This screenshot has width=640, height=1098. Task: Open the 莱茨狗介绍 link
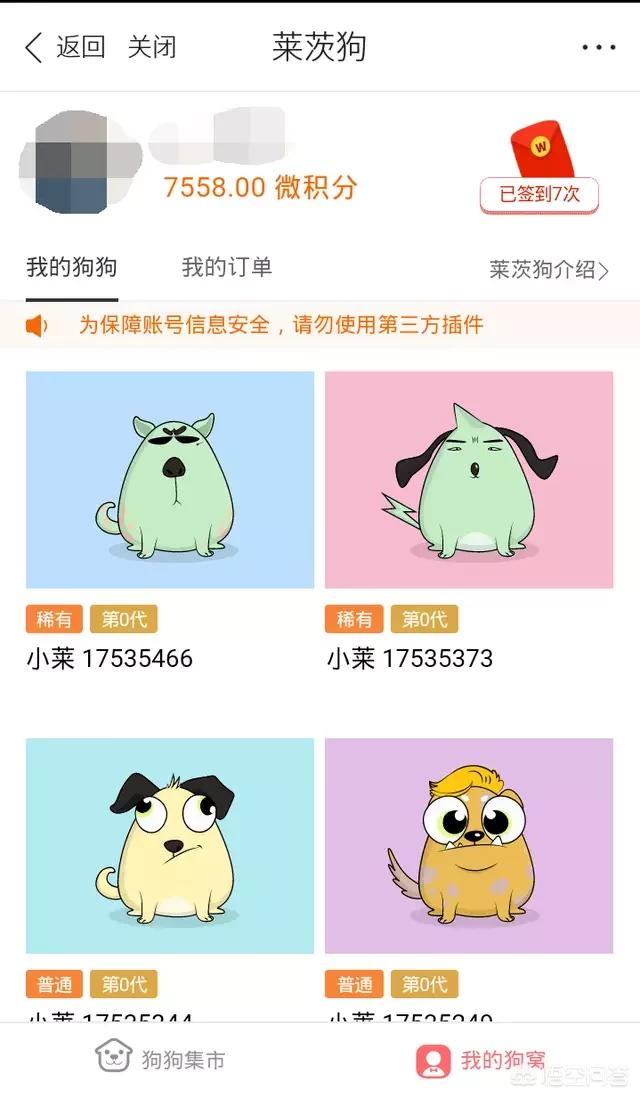pyautogui.click(x=548, y=269)
